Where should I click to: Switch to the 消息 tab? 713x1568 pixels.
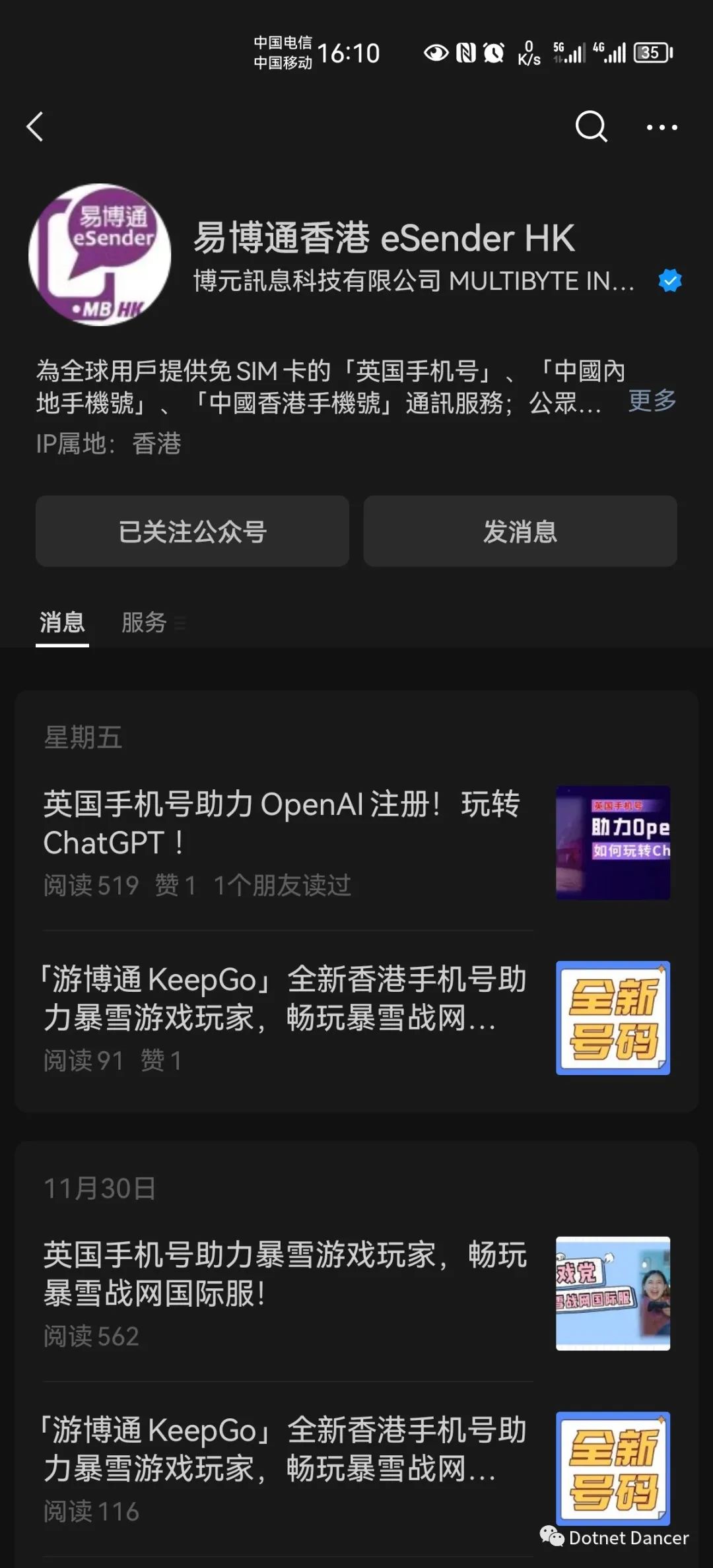[62, 622]
